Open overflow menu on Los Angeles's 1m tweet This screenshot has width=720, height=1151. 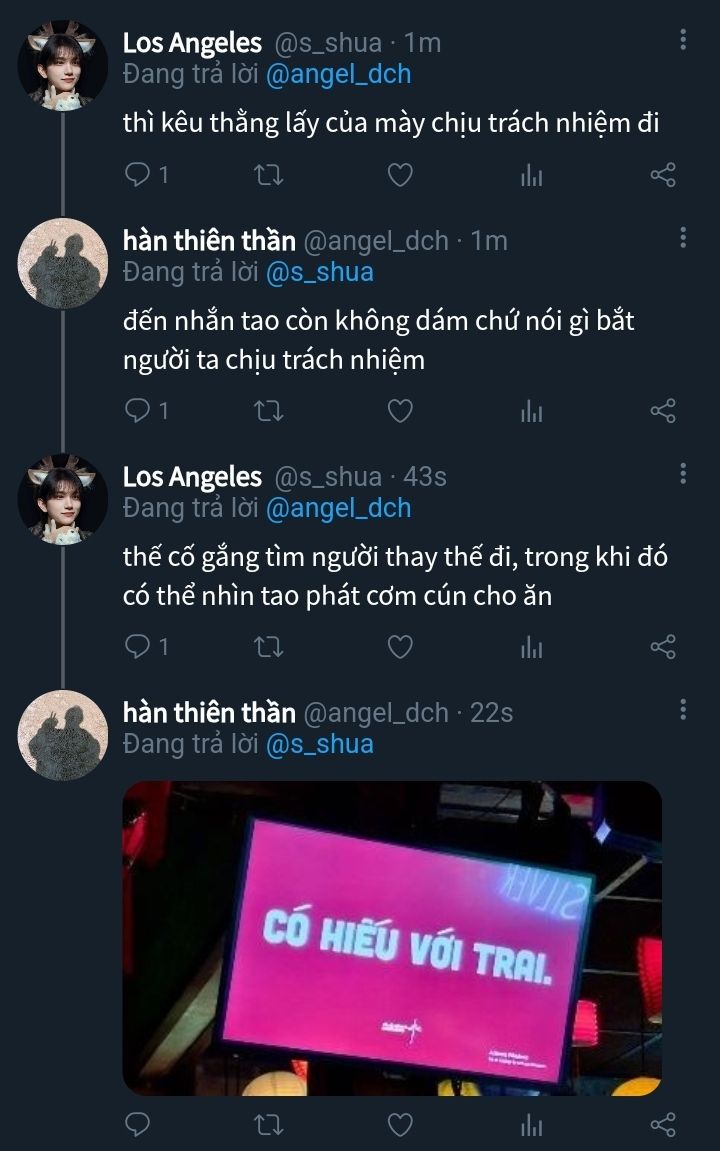pos(683,41)
